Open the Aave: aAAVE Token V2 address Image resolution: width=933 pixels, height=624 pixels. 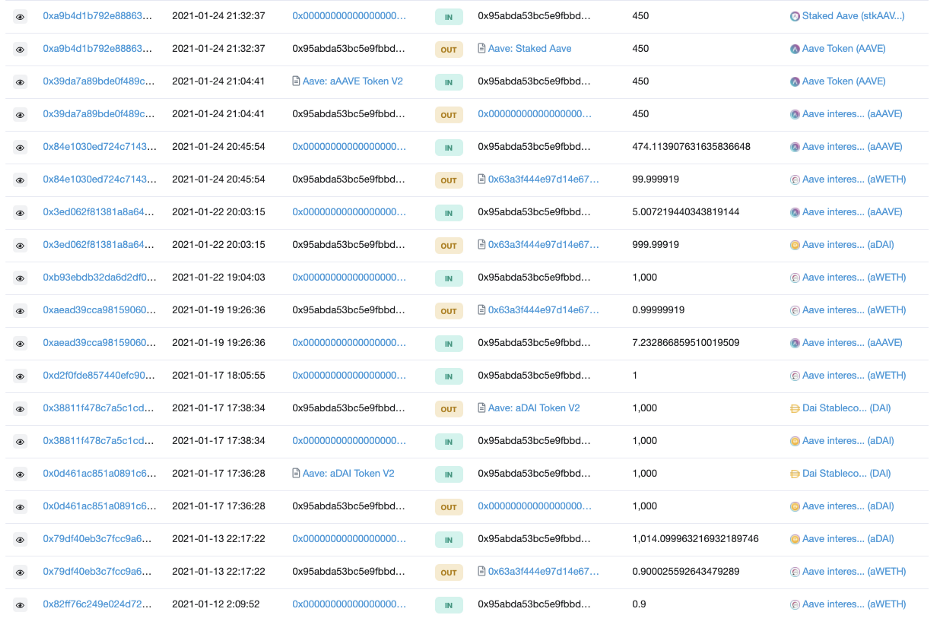click(352, 81)
